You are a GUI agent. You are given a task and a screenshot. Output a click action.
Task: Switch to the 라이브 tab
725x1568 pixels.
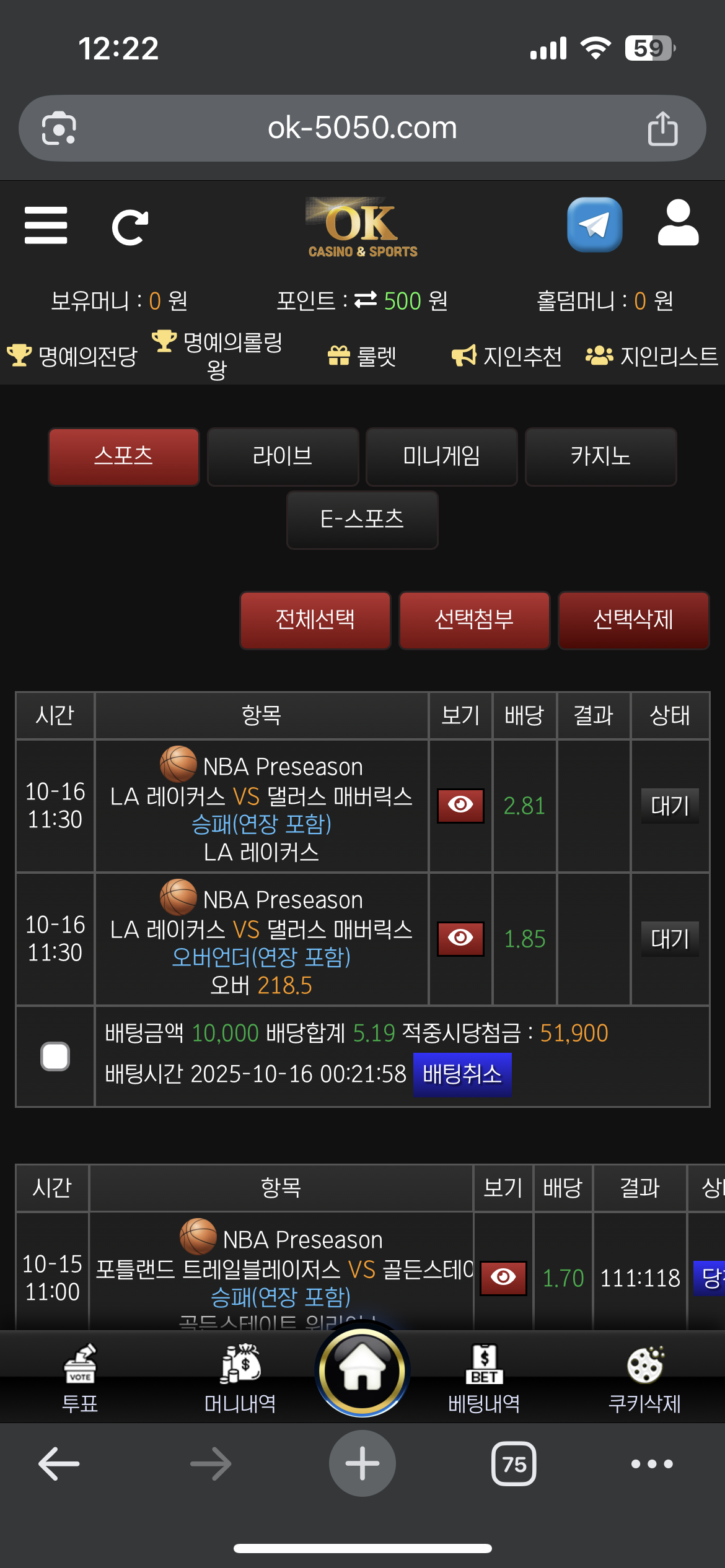pyautogui.click(x=283, y=456)
